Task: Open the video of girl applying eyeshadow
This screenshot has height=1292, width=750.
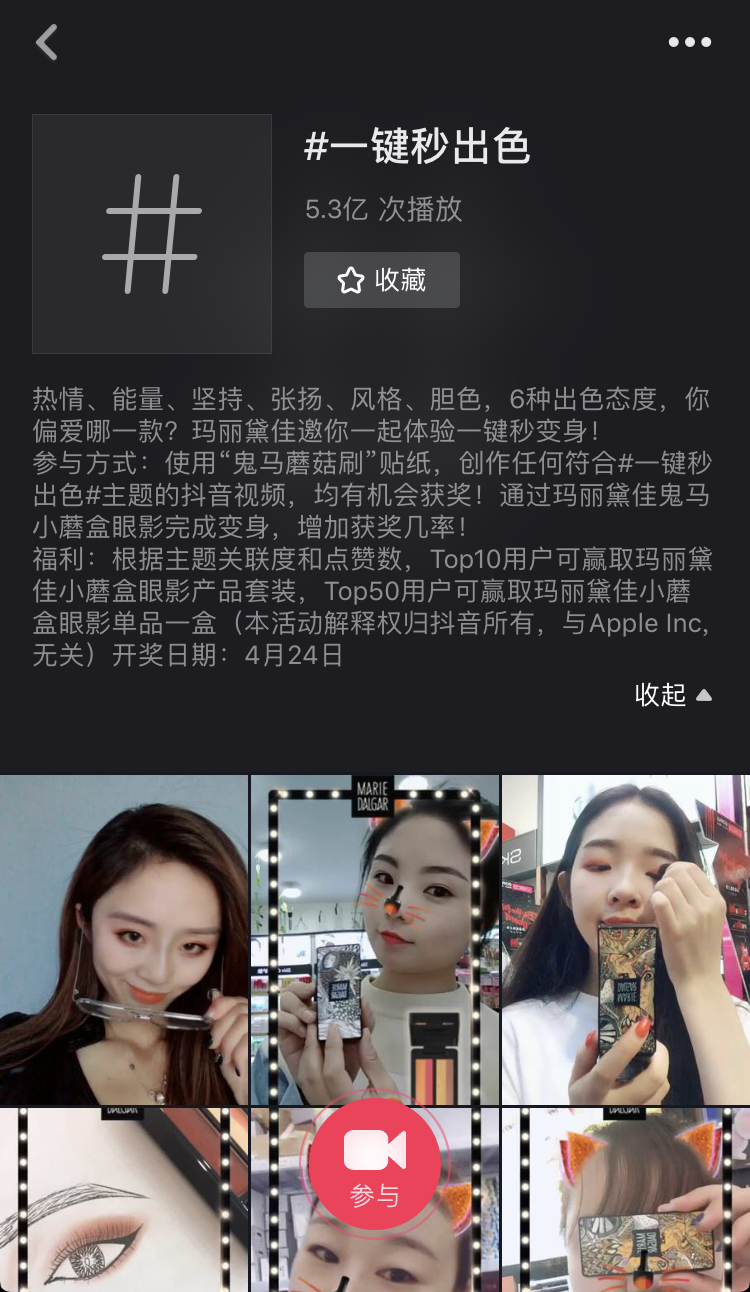Action: pos(626,940)
